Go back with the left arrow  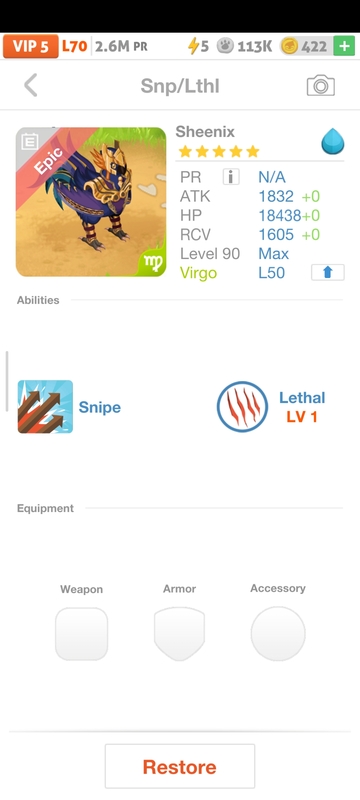click(31, 85)
